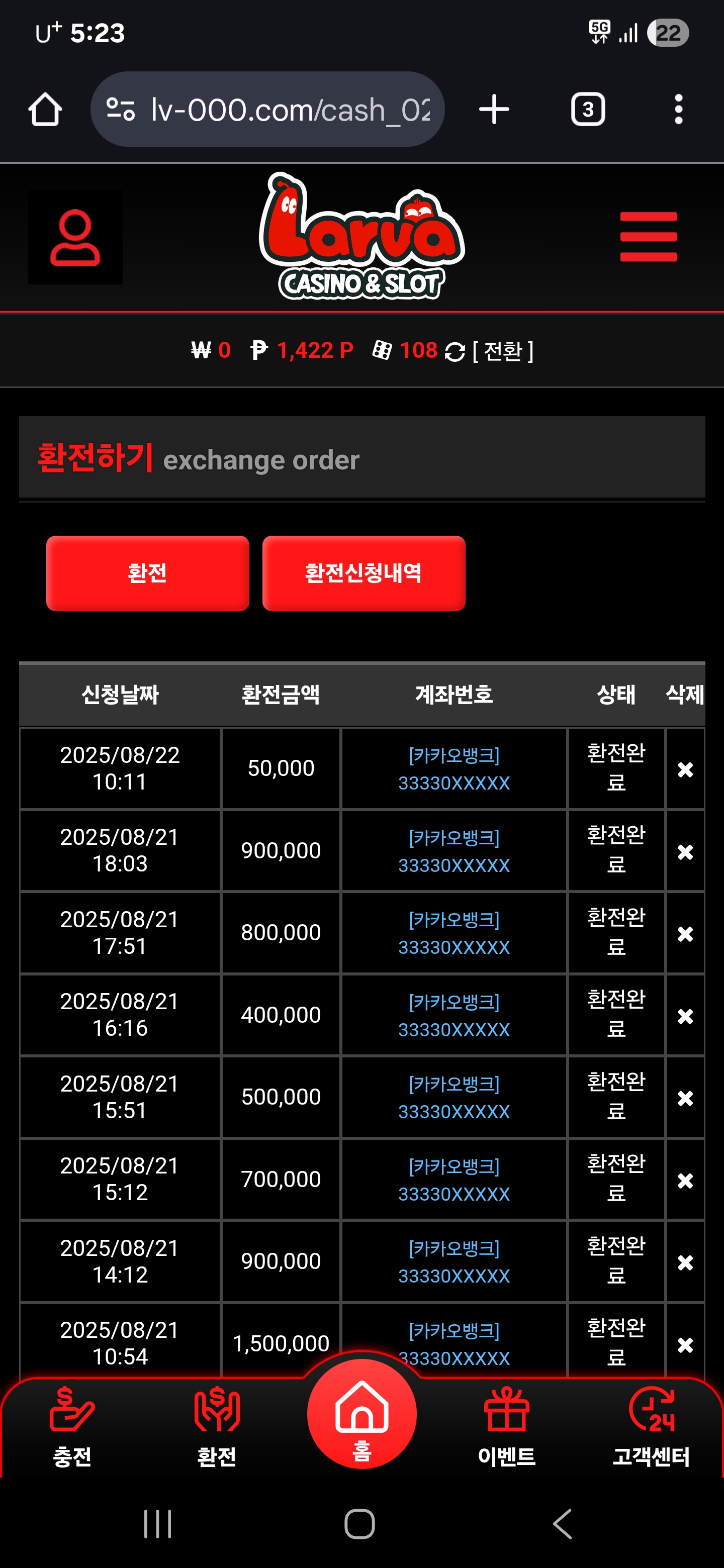Open the browser overflow menu
Image resolution: width=724 pixels, height=1568 pixels.
pyautogui.click(x=678, y=110)
